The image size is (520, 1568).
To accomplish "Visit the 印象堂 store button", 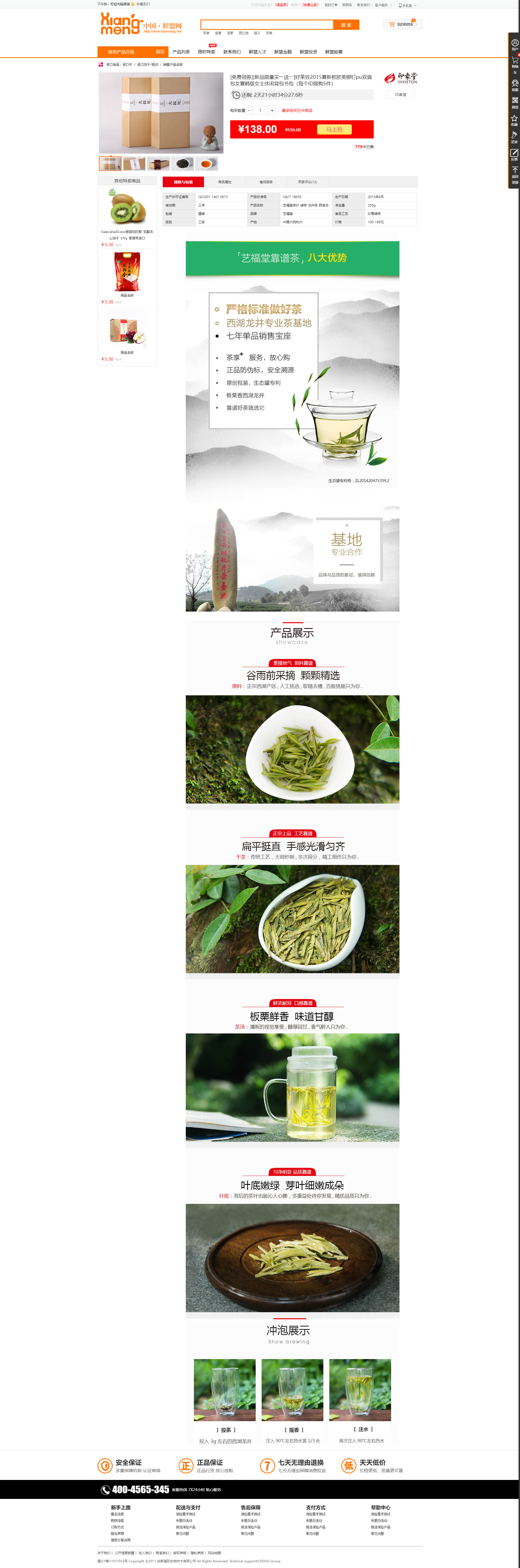I will [401, 94].
